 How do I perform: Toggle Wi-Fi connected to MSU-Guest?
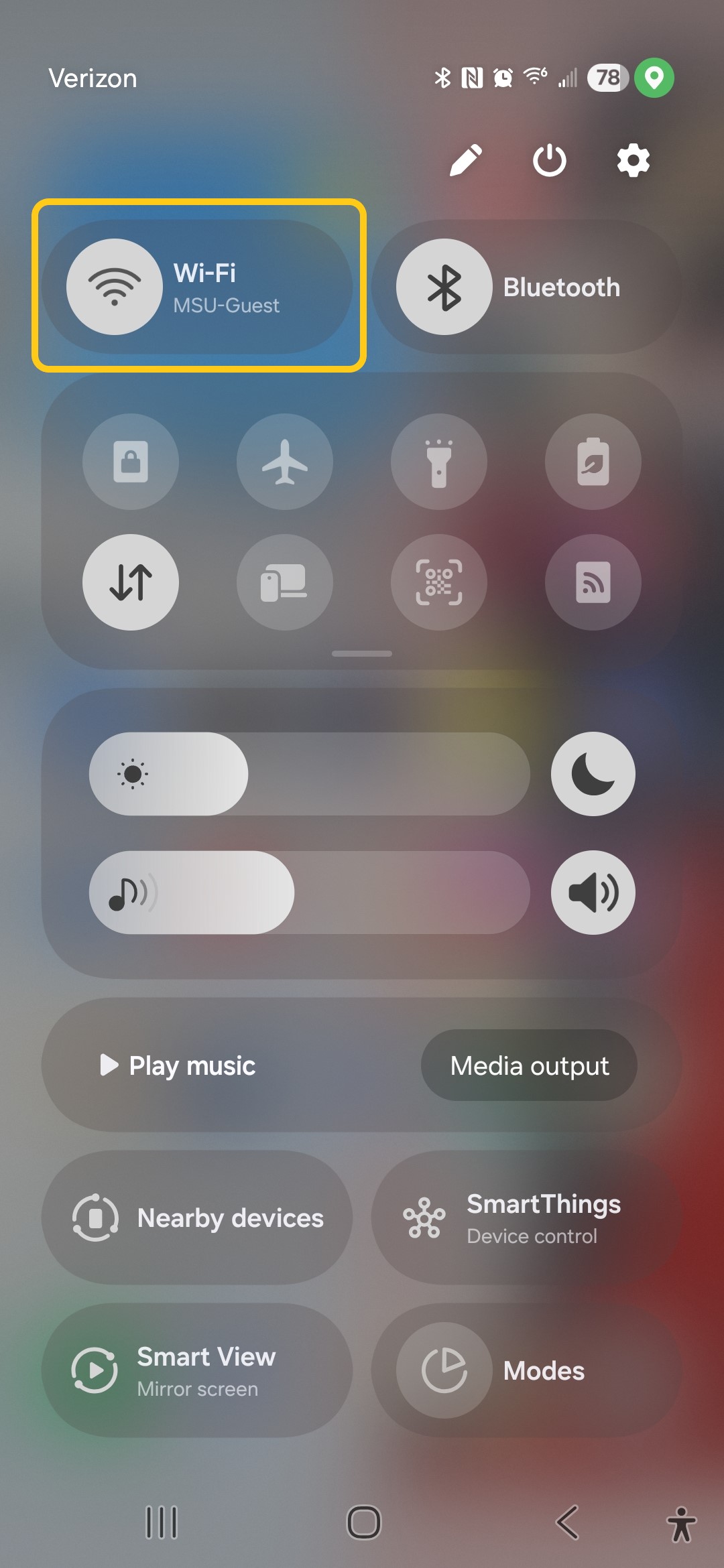199,287
